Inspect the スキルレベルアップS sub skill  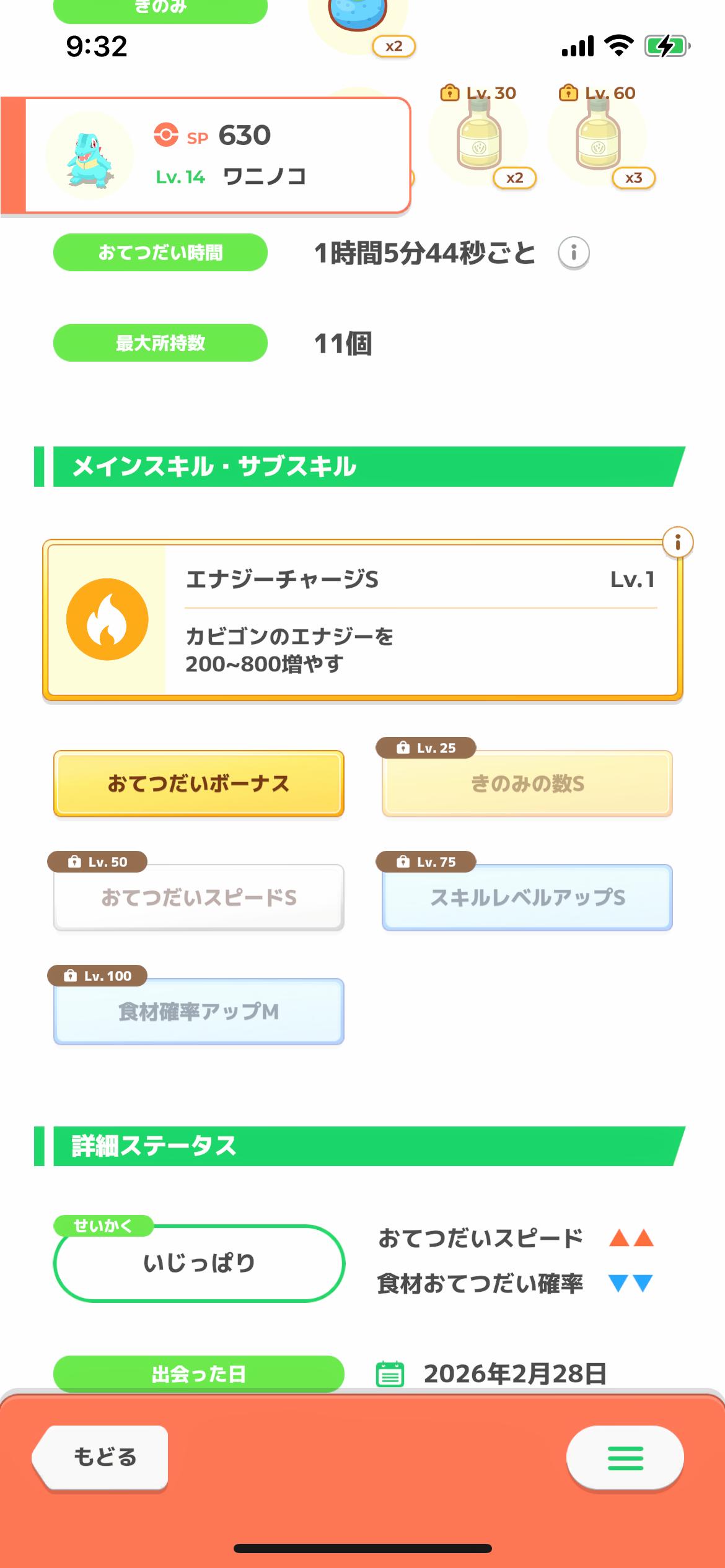click(527, 897)
